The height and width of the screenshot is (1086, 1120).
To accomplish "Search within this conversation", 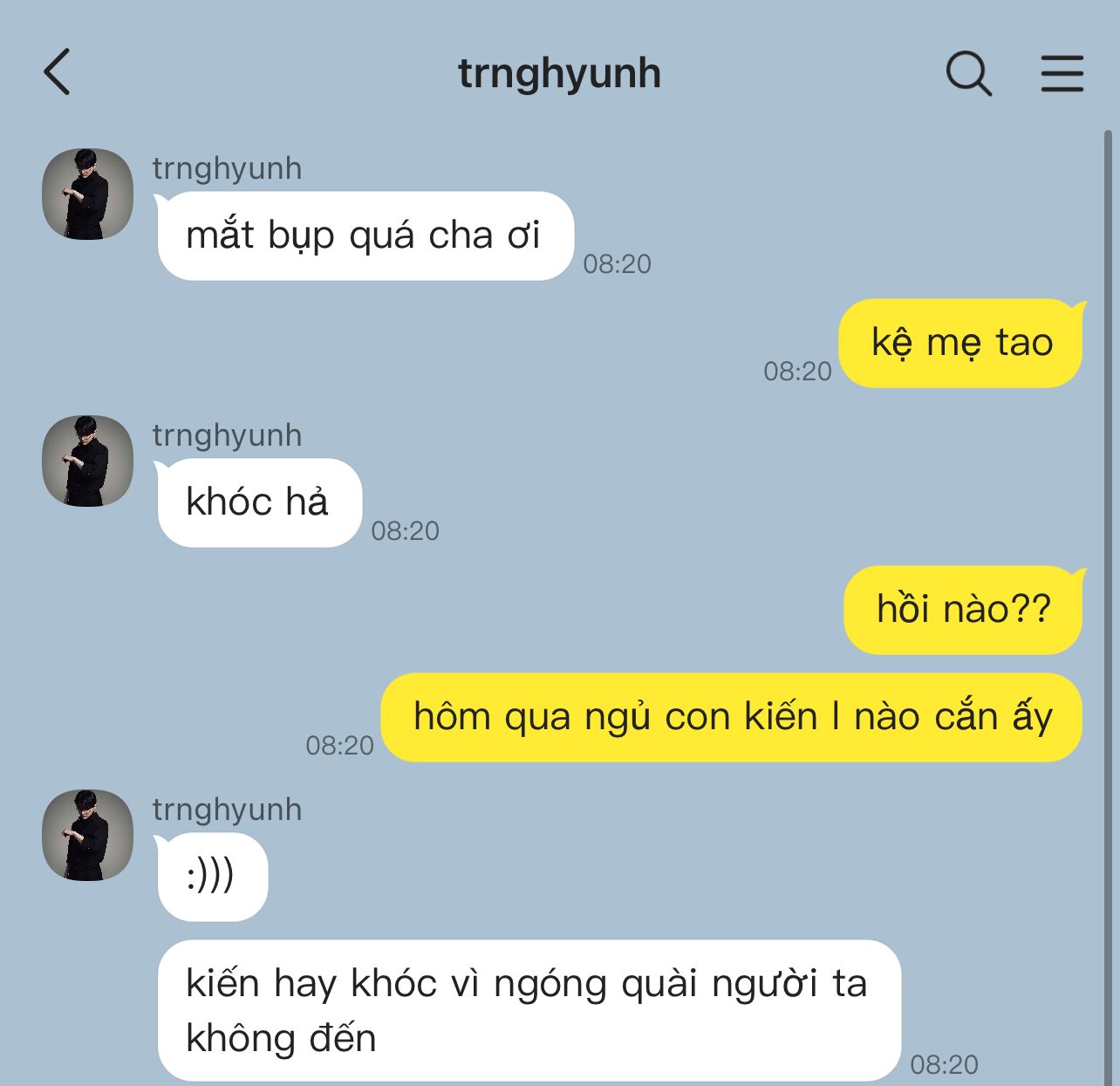I will (x=969, y=73).
